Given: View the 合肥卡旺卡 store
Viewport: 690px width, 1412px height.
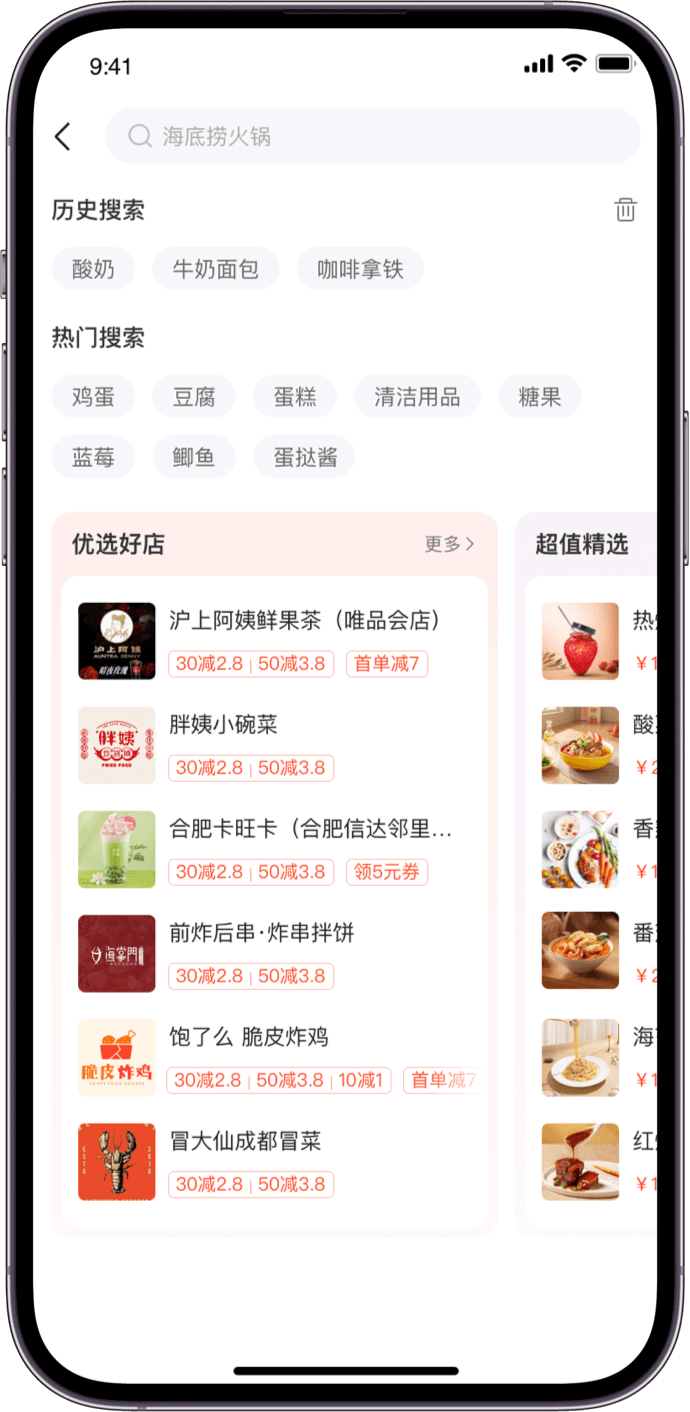Looking at the screenshot, I should (x=310, y=829).
